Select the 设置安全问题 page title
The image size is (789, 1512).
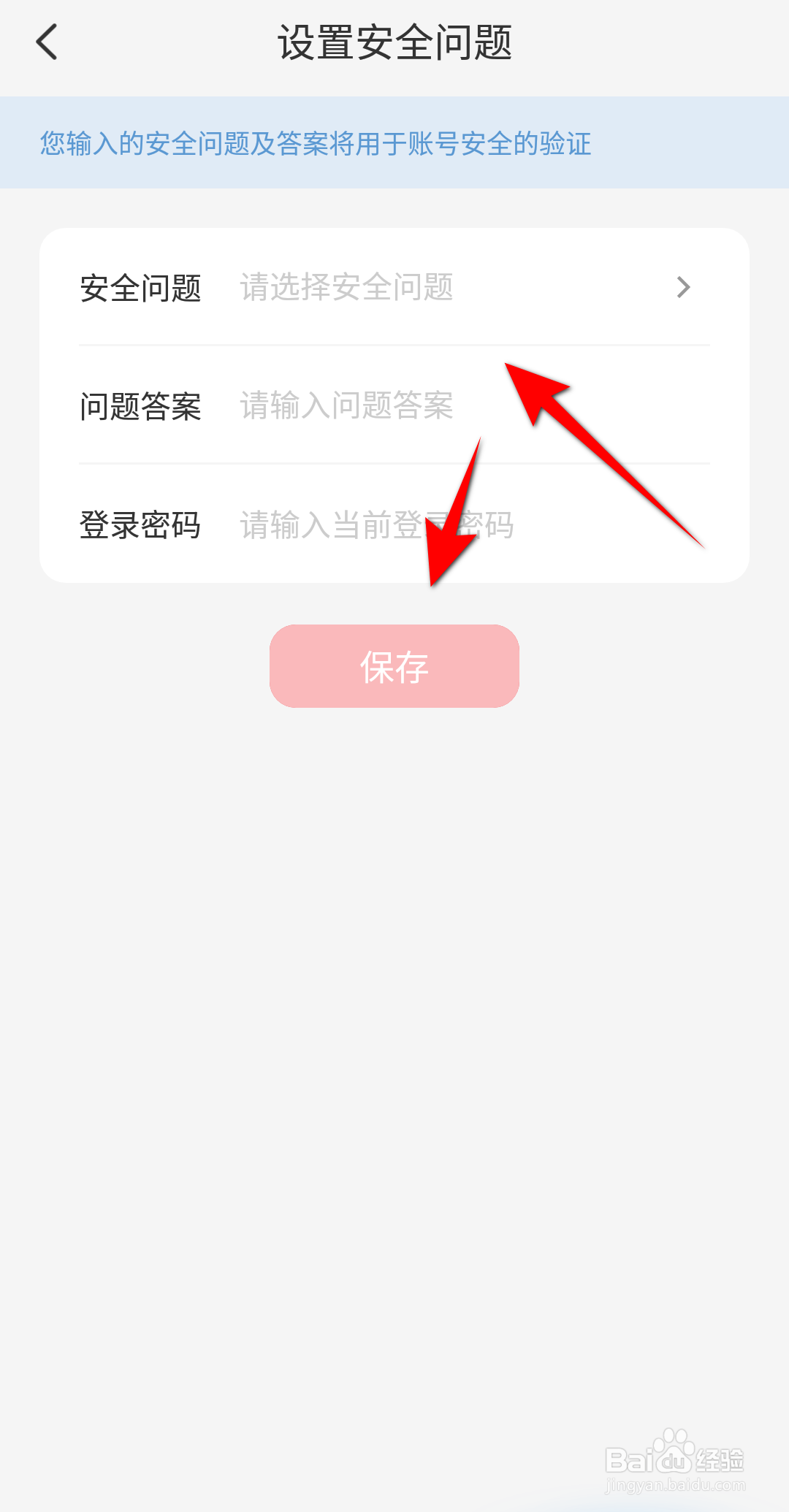tap(394, 42)
